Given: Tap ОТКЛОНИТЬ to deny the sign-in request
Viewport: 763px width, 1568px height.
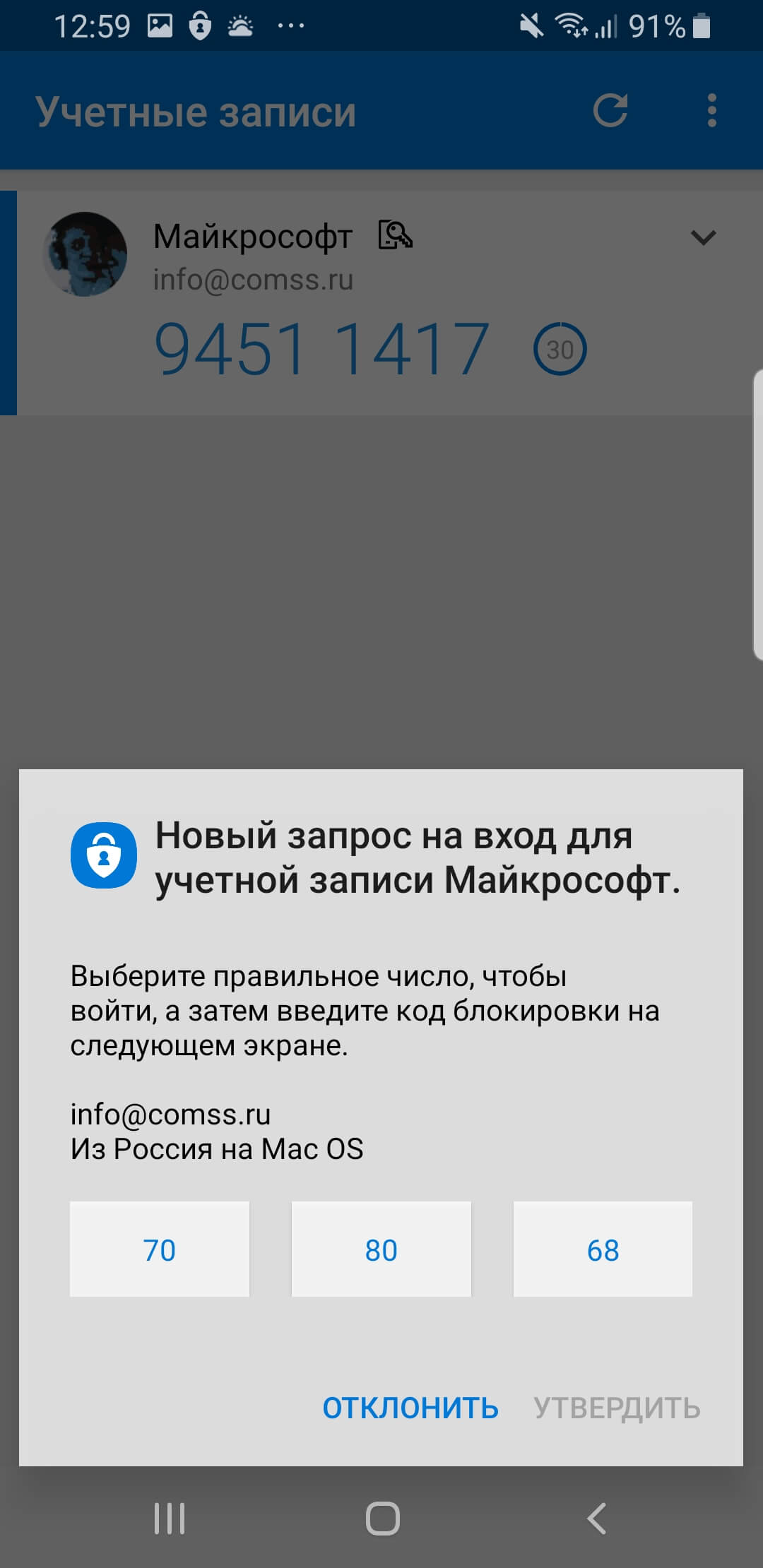Looking at the screenshot, I should [x=410, y=1408].
